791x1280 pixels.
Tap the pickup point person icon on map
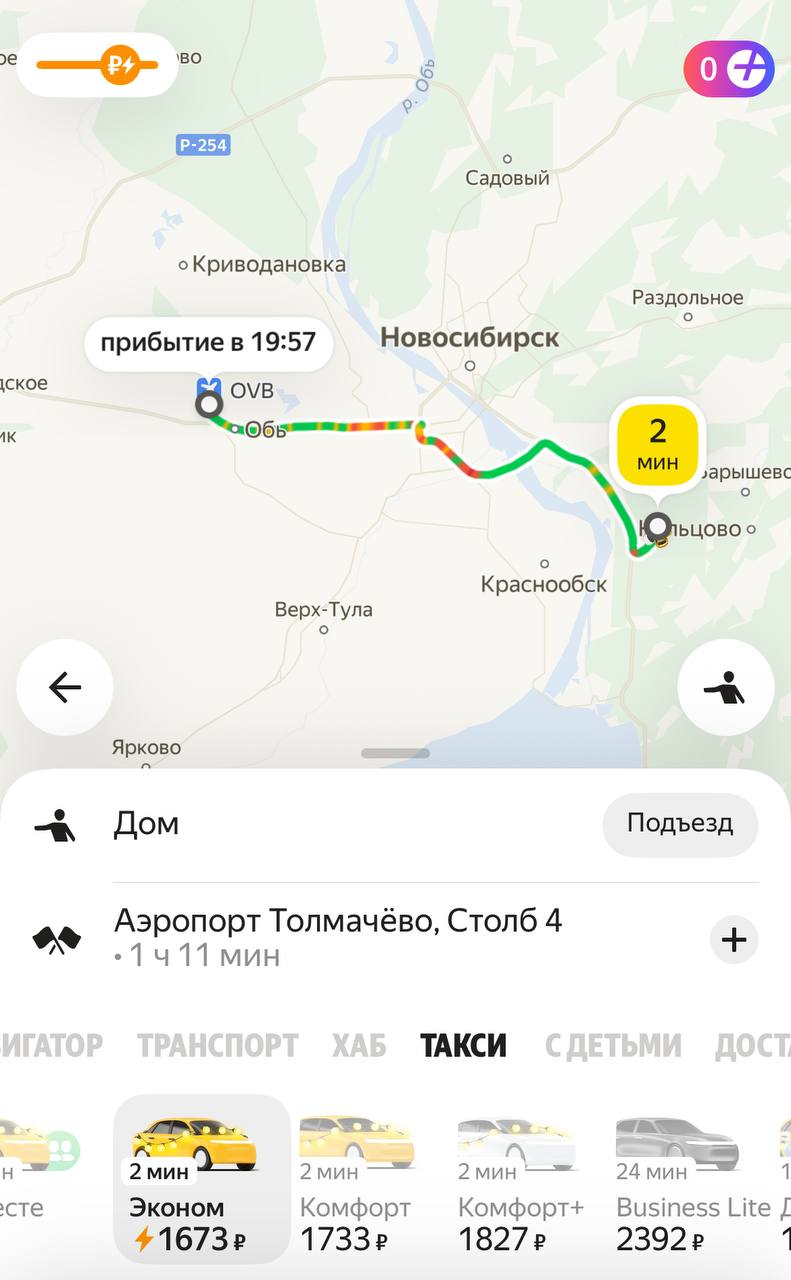click(725, 688)
